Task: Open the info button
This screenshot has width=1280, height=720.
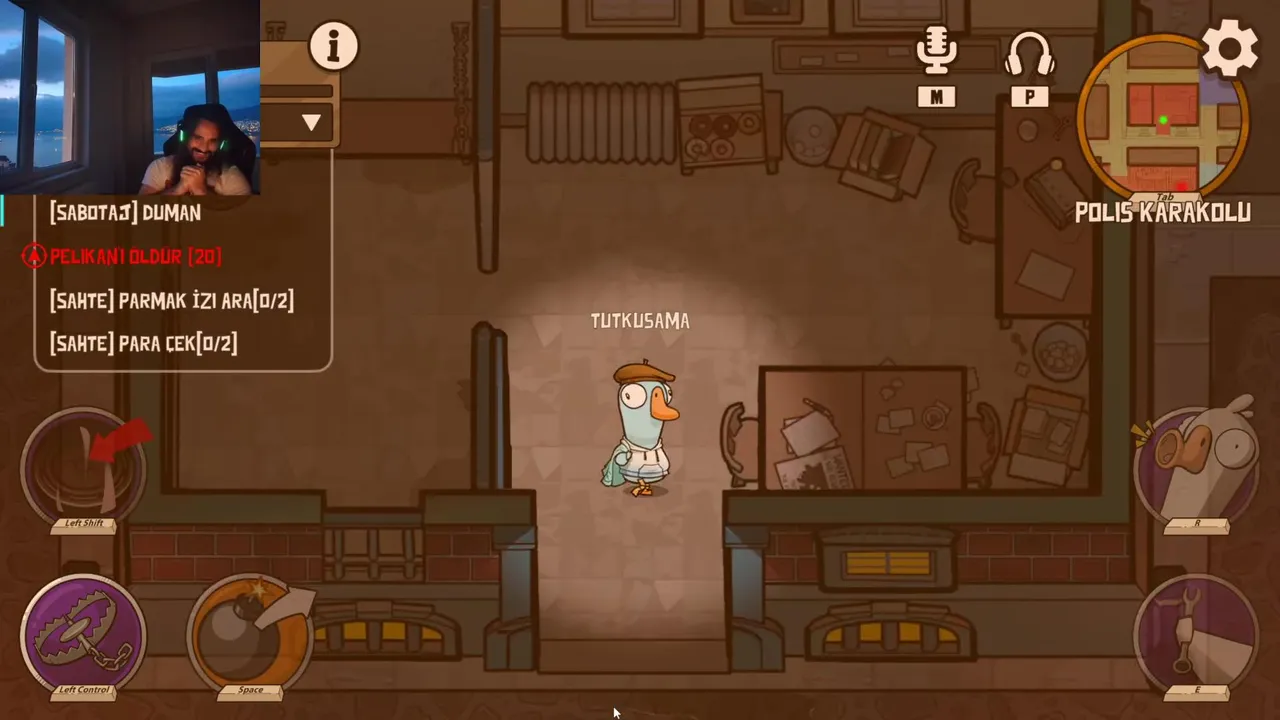Action: click(x=333, y=46)
